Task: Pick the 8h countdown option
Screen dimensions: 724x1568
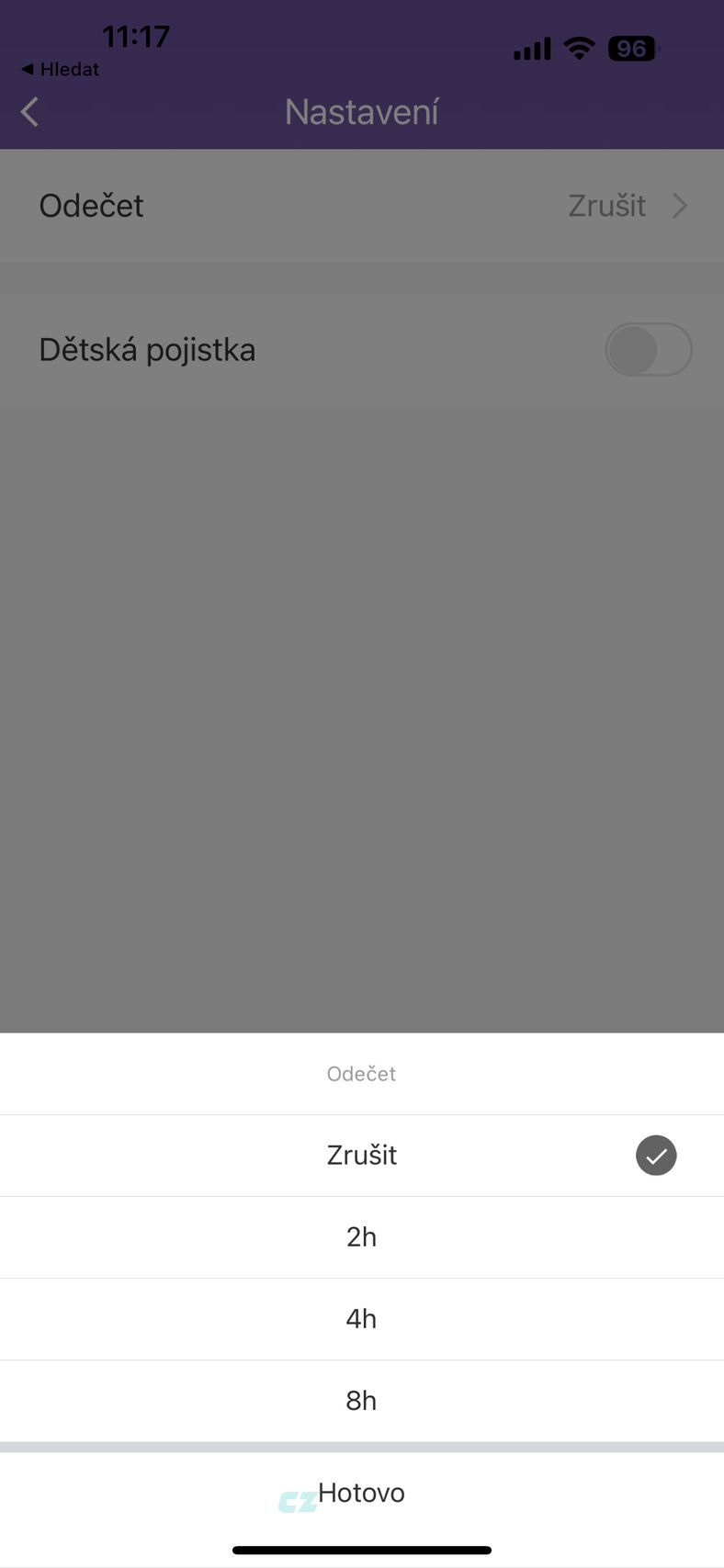Action: 361,1400
